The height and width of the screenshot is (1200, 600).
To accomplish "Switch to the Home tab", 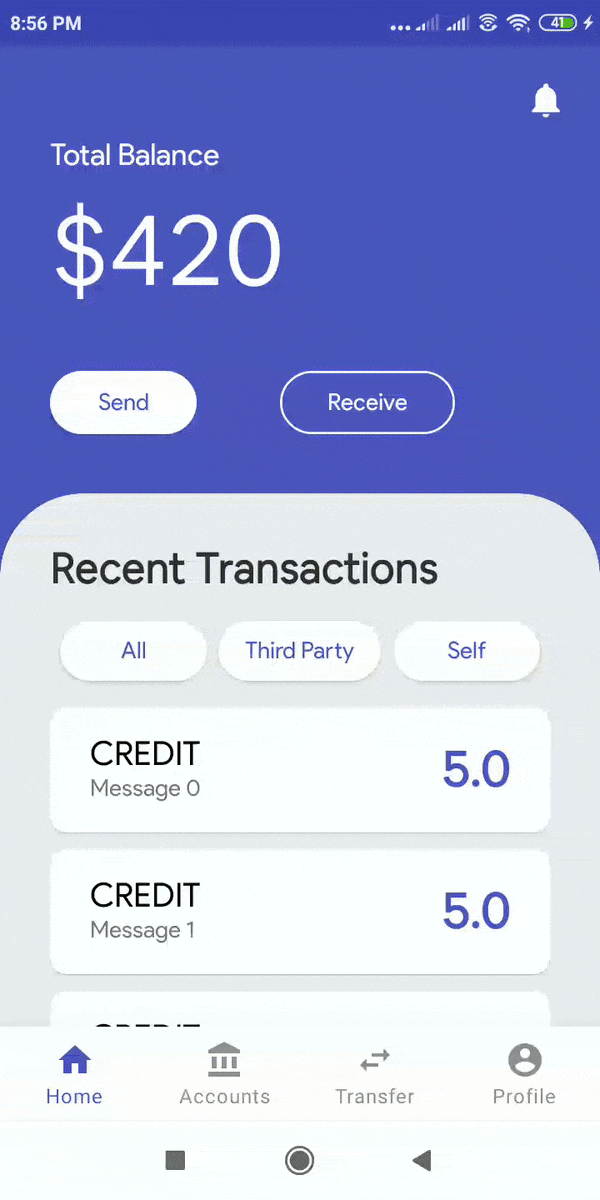I will point(74,1075).
